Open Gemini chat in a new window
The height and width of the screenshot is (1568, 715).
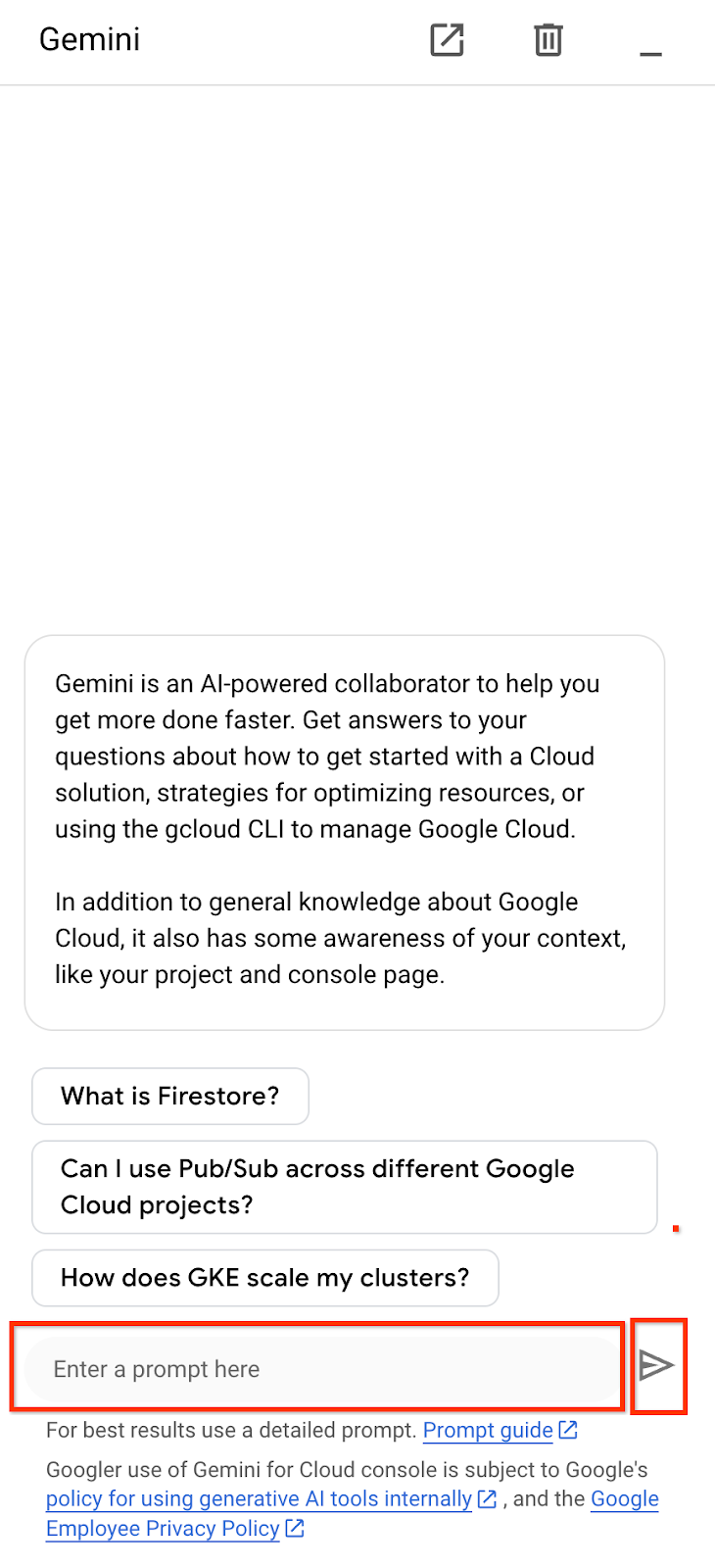point(447,40)
